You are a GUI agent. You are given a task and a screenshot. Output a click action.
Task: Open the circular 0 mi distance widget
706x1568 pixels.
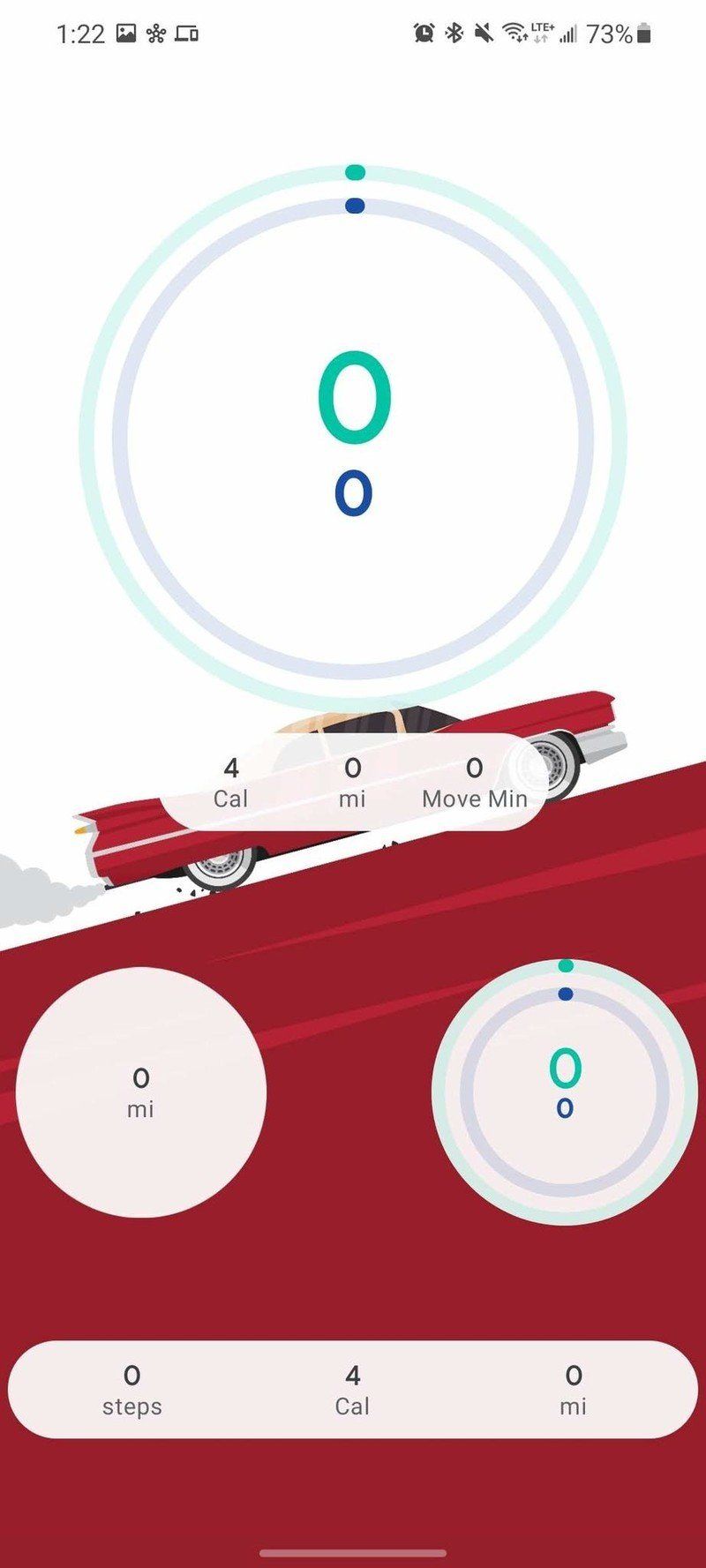click(x=141, y=1092)
